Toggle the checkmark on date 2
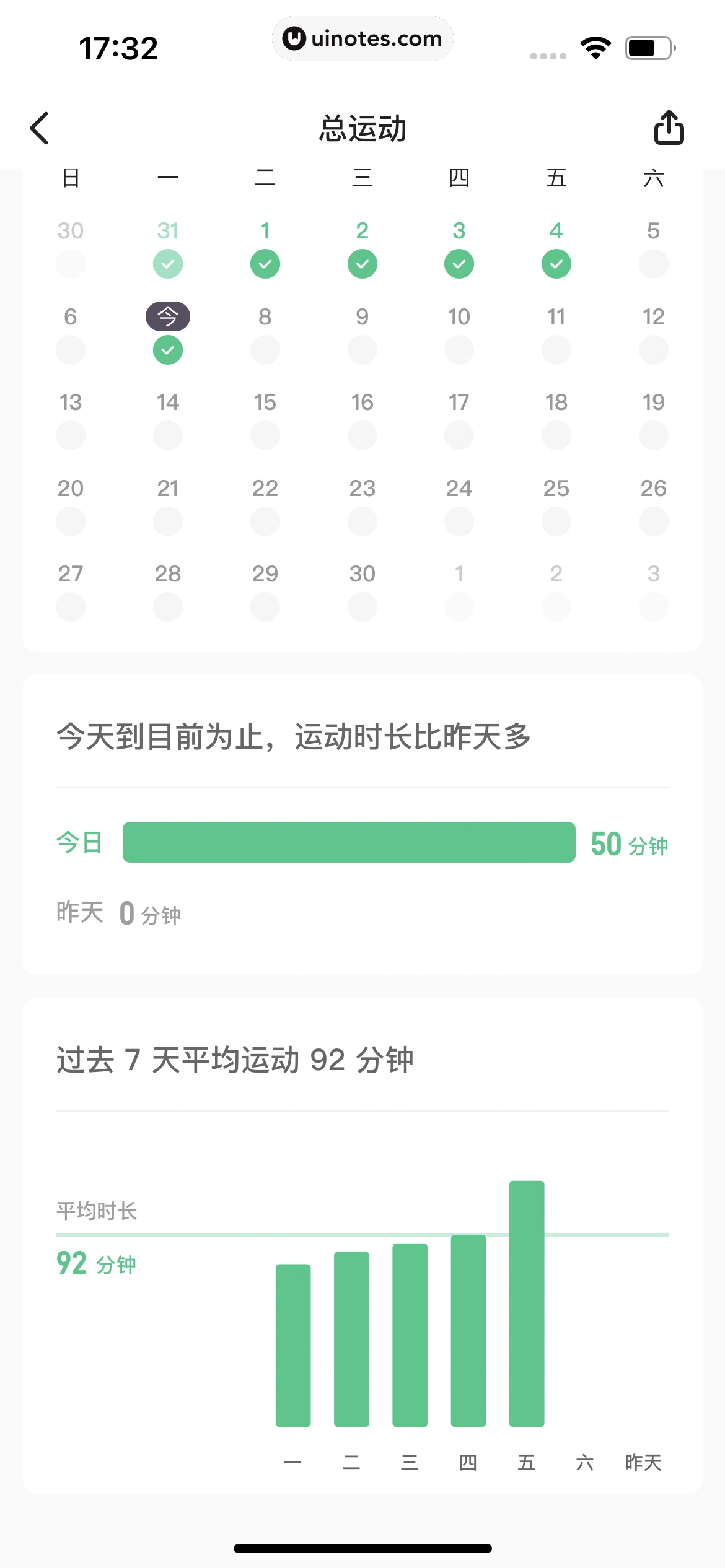Screen dimensions: 725x1568 pos(361,263)
